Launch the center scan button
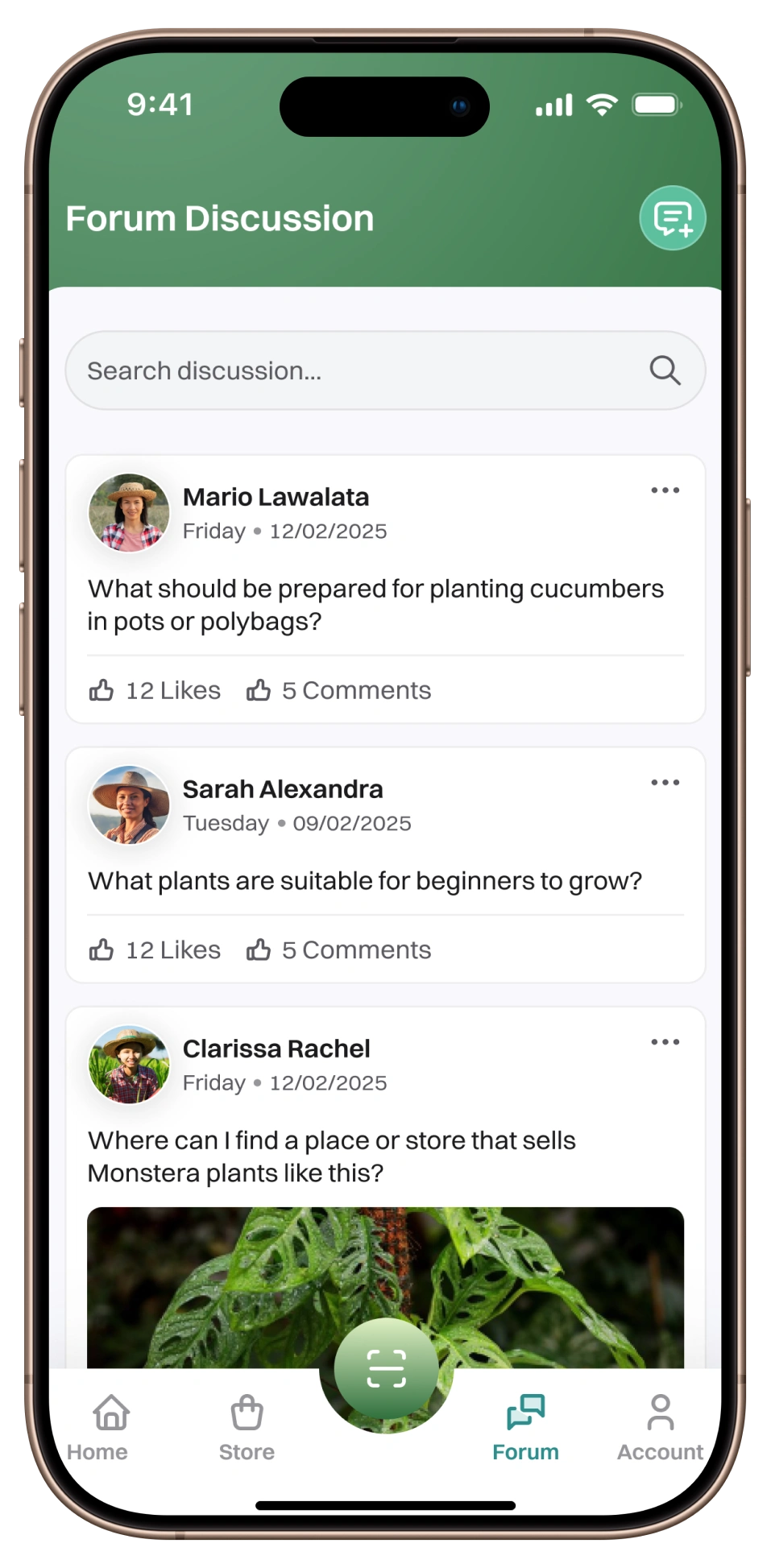The height and width of the screenshot is (1568, 771). [x=386, y=1368]
